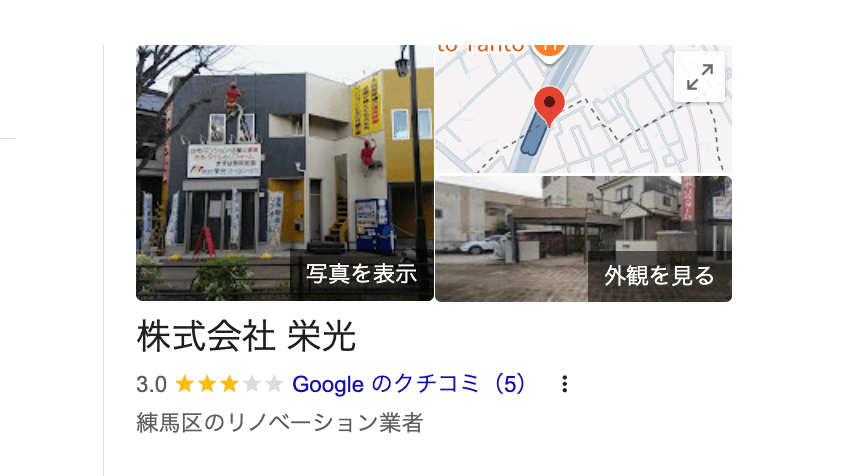This screenshot has height=476, width=863.
Task: Open the three-dot overflow menu
Action: point(565,384)
